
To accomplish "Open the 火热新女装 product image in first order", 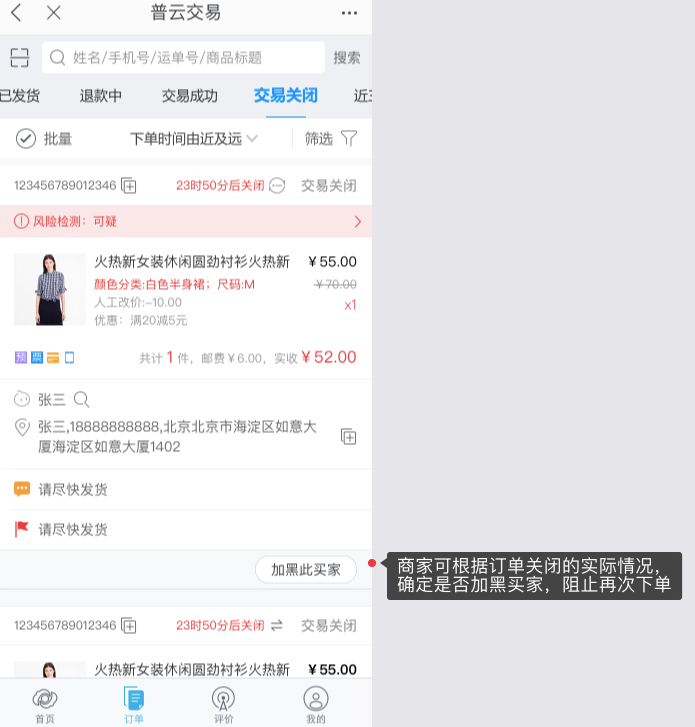I will tap(49, 289).
